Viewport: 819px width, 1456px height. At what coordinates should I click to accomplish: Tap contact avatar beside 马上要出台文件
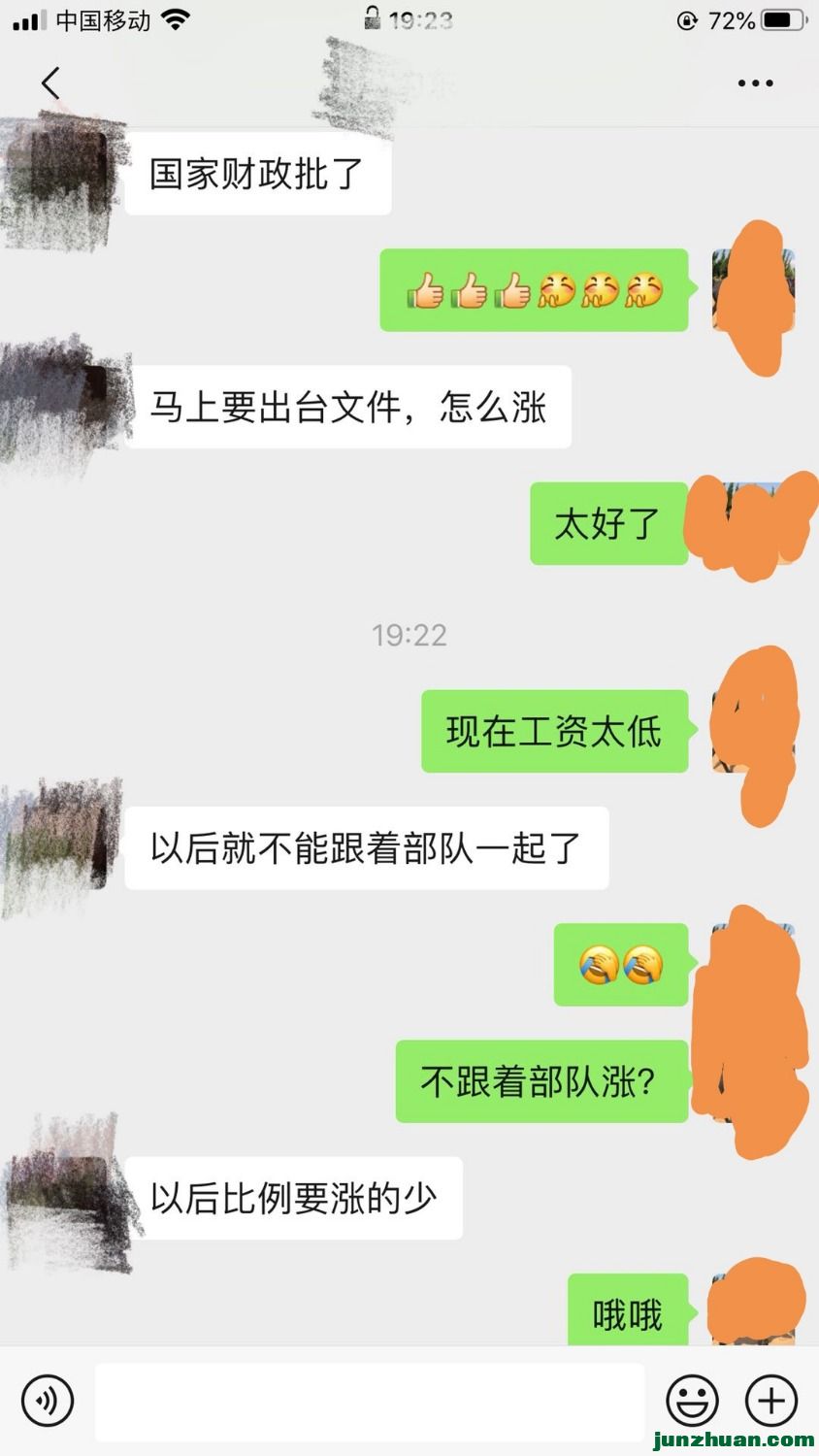pos(62,408)
